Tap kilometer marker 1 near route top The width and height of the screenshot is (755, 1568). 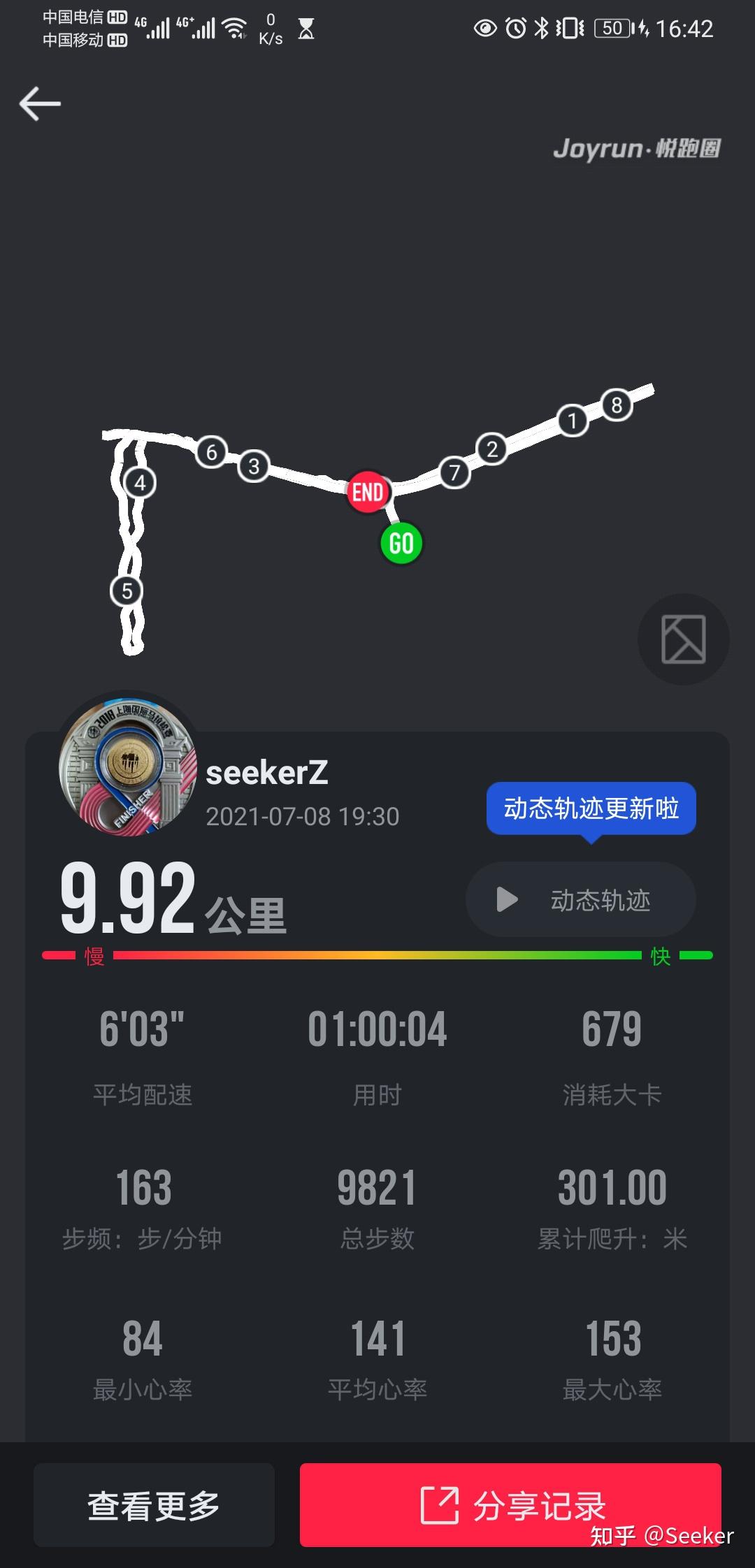click(572, 420)
